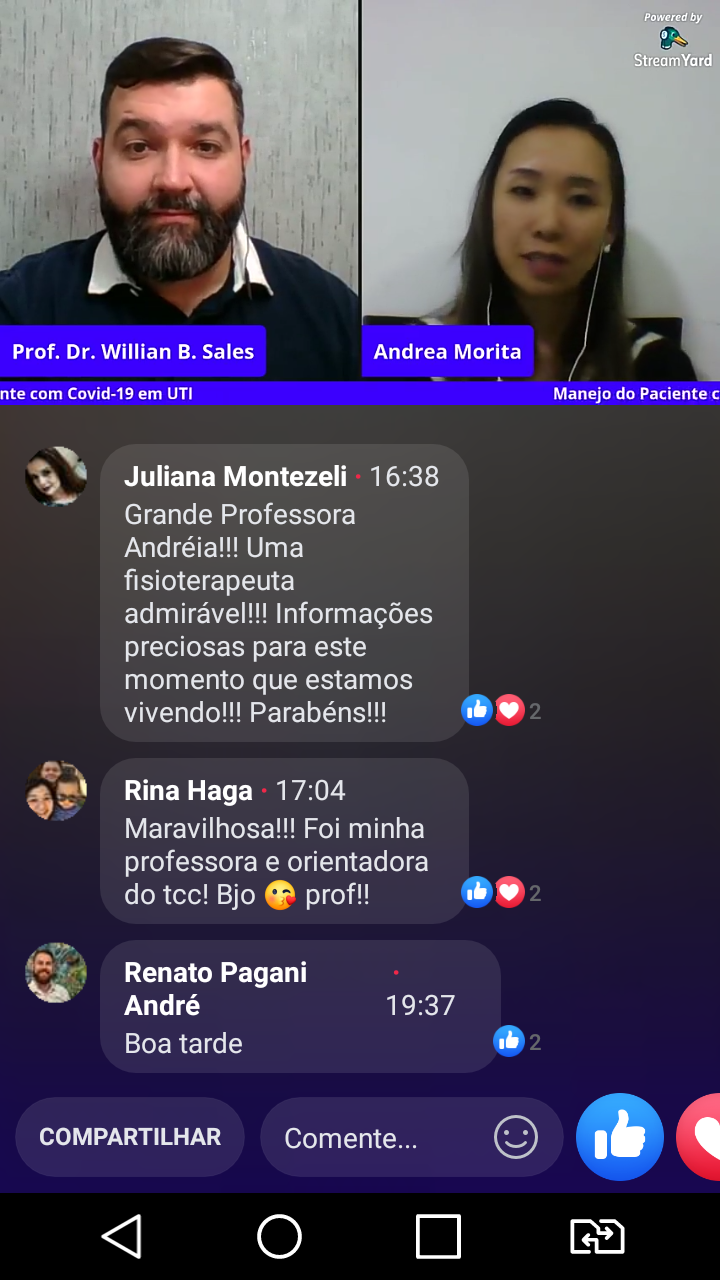
Task: View likes on Renato Pagani André's comment
Action: pyautogui.click(x=516, y=1042)
